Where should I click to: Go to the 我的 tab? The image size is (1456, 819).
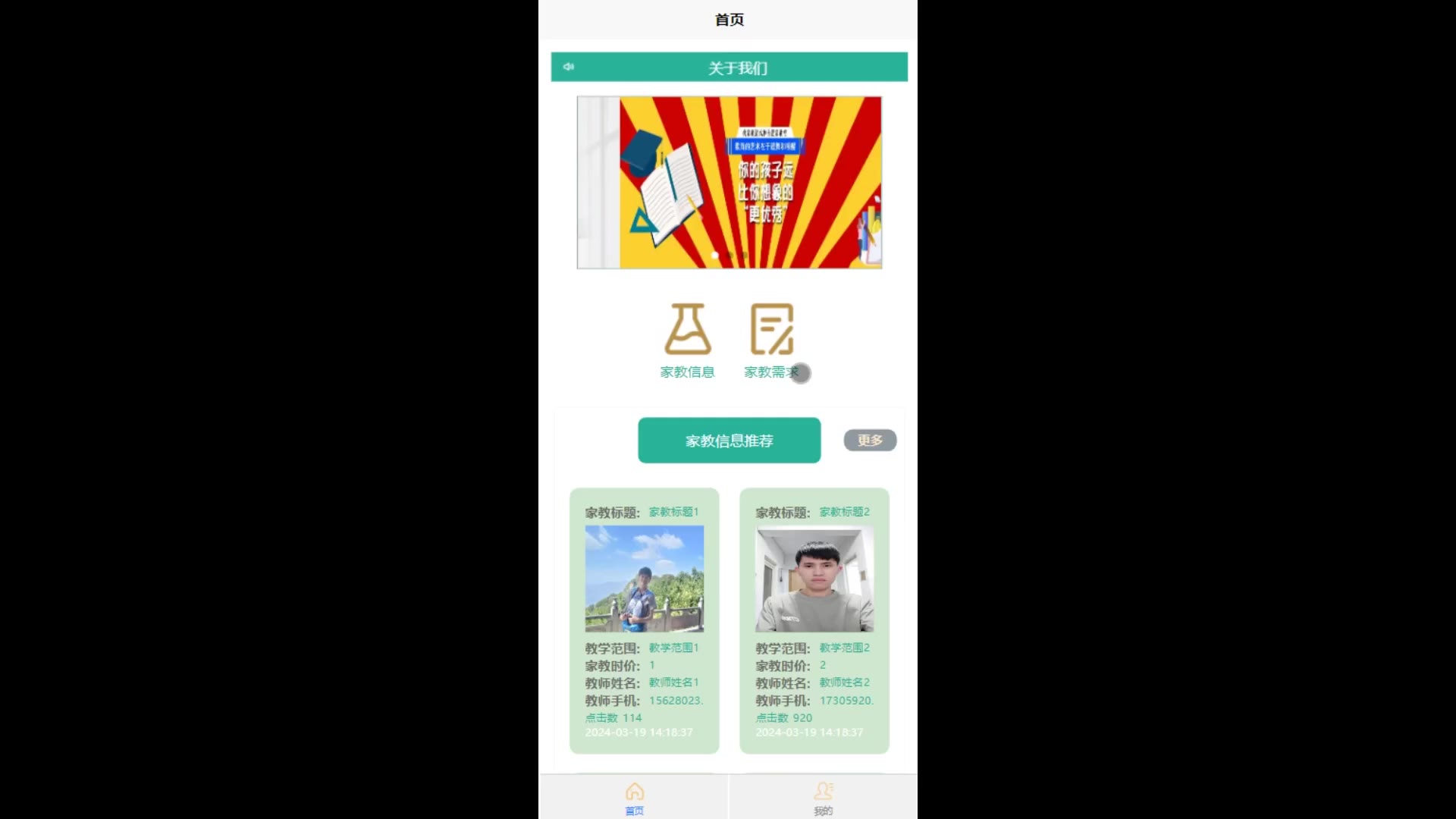coord(823,798)
